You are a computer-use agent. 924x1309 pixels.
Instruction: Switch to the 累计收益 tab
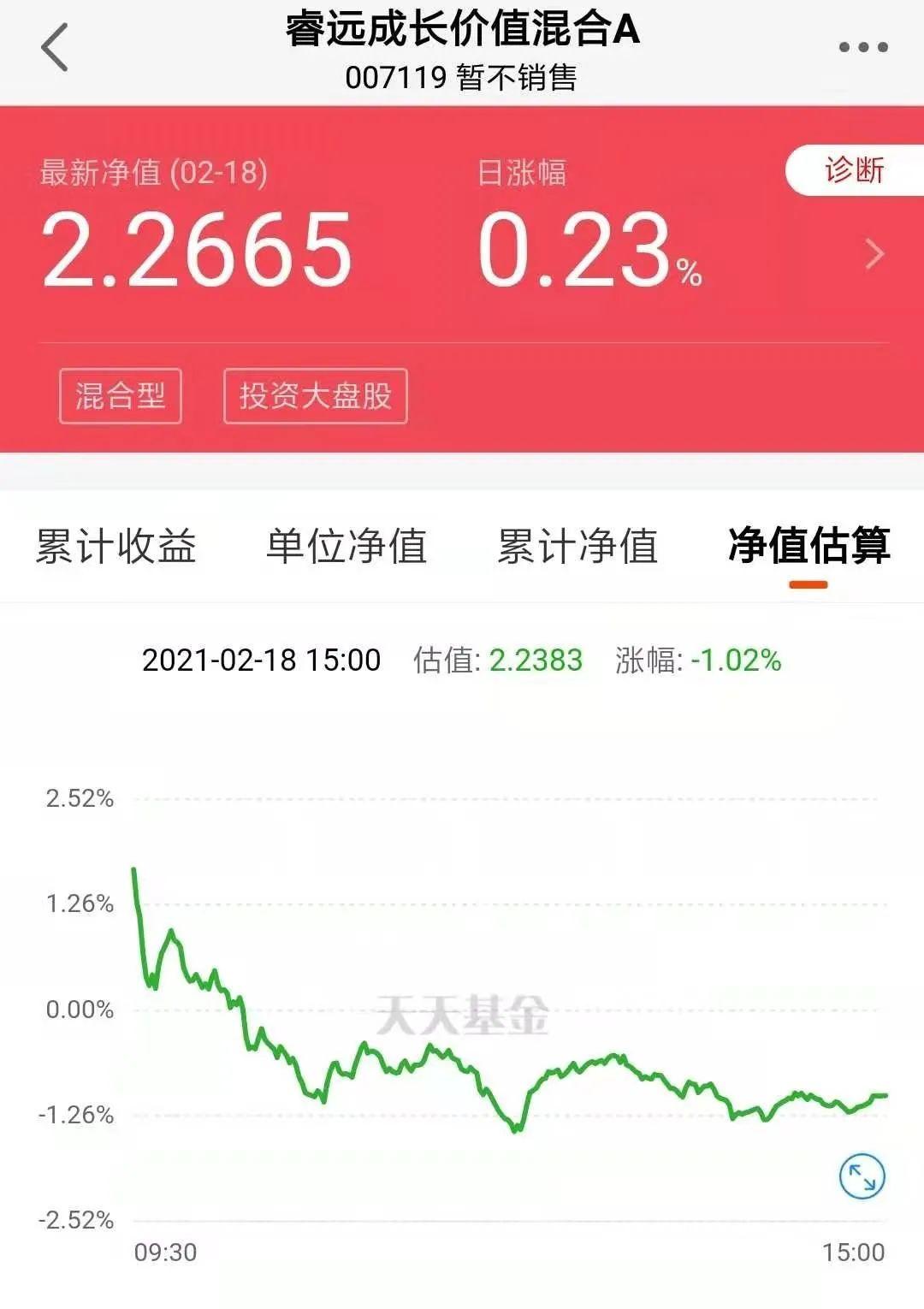[x=116, y=547]
